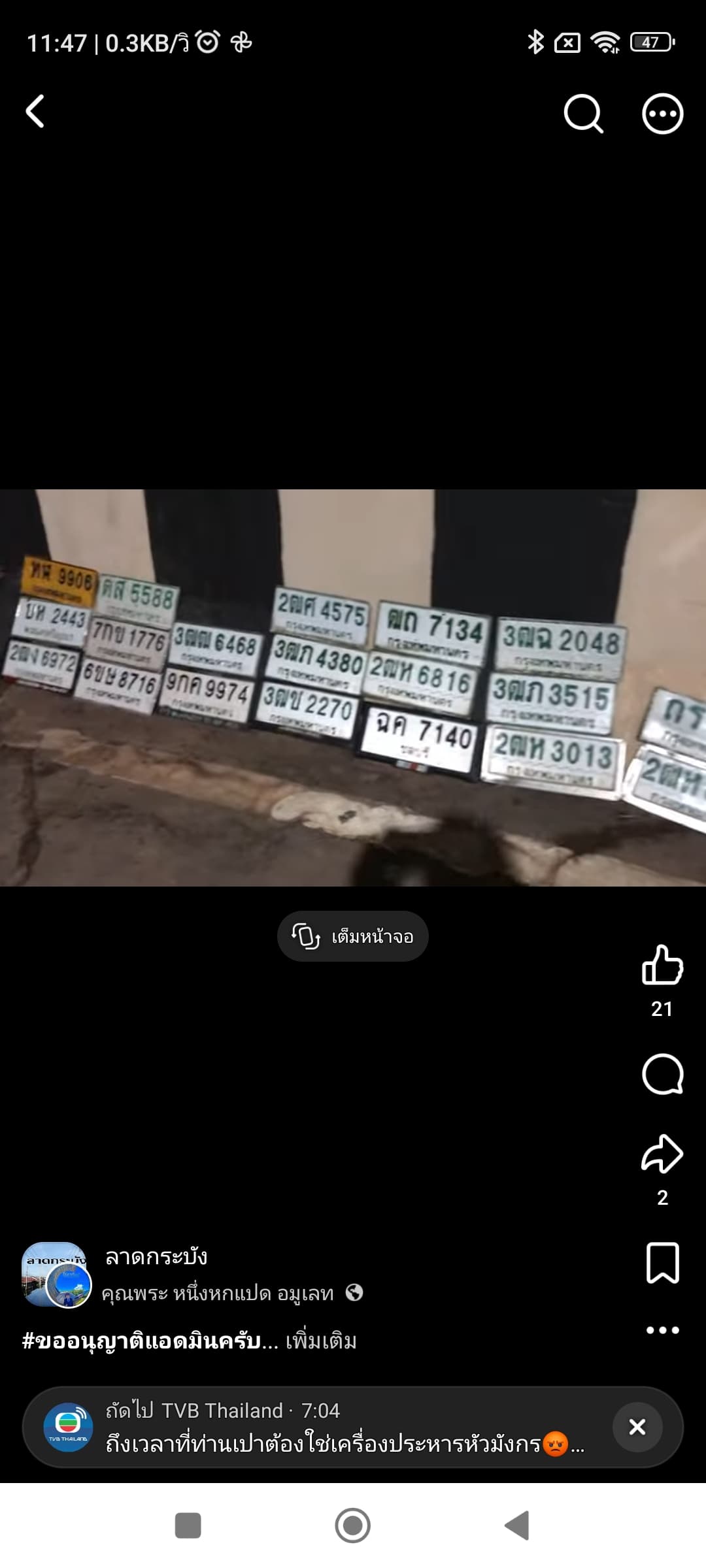Expand the caption via เพิ่มเติม
This screenshot has height=1568, width=706.
(321, 1341)
